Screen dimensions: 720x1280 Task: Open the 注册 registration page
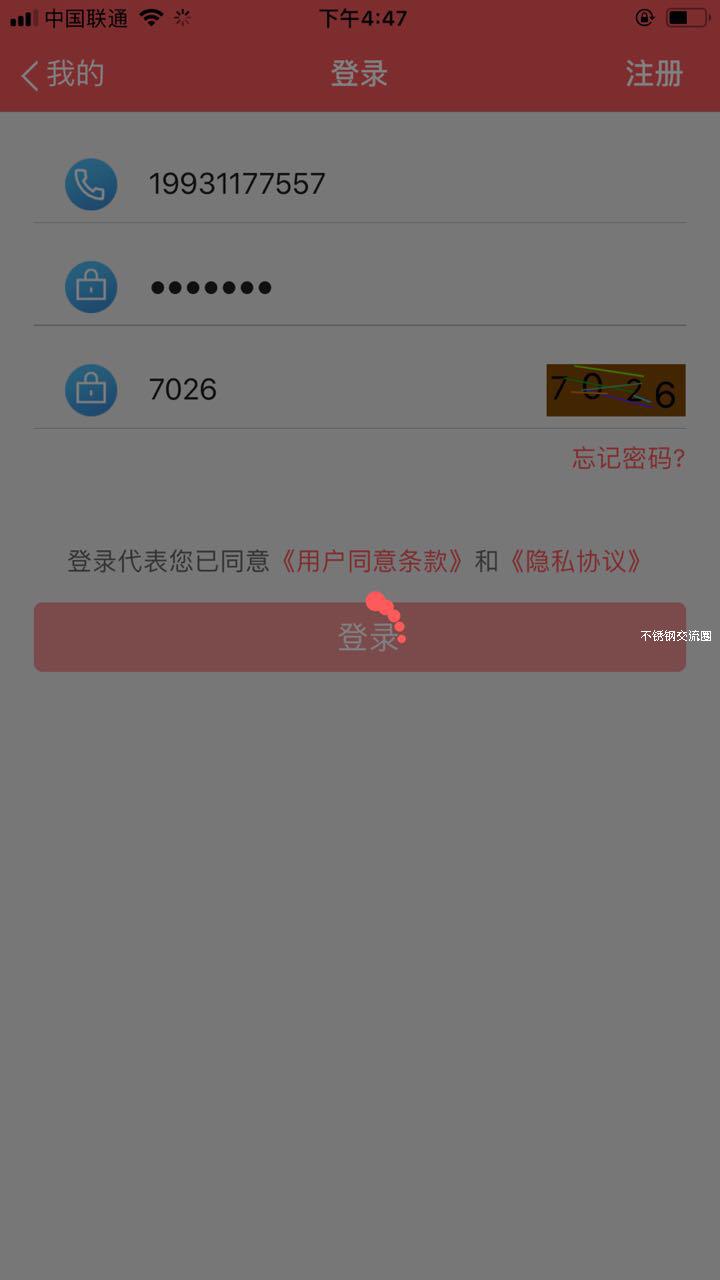[x=654, y=74]
